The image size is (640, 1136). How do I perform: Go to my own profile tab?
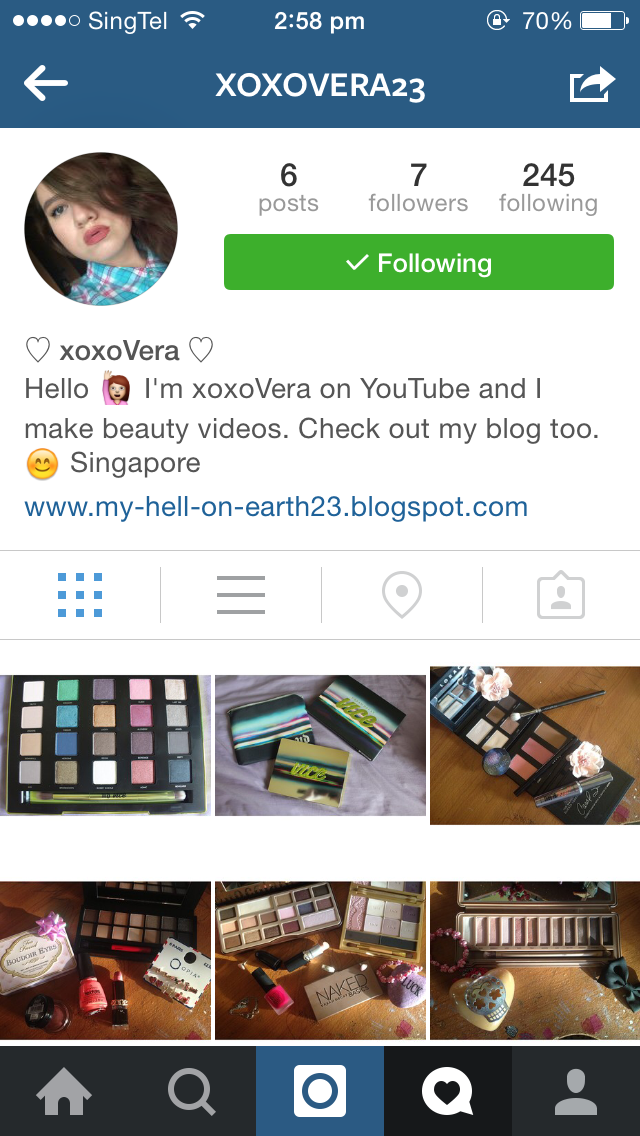[x=576, y=1091]
